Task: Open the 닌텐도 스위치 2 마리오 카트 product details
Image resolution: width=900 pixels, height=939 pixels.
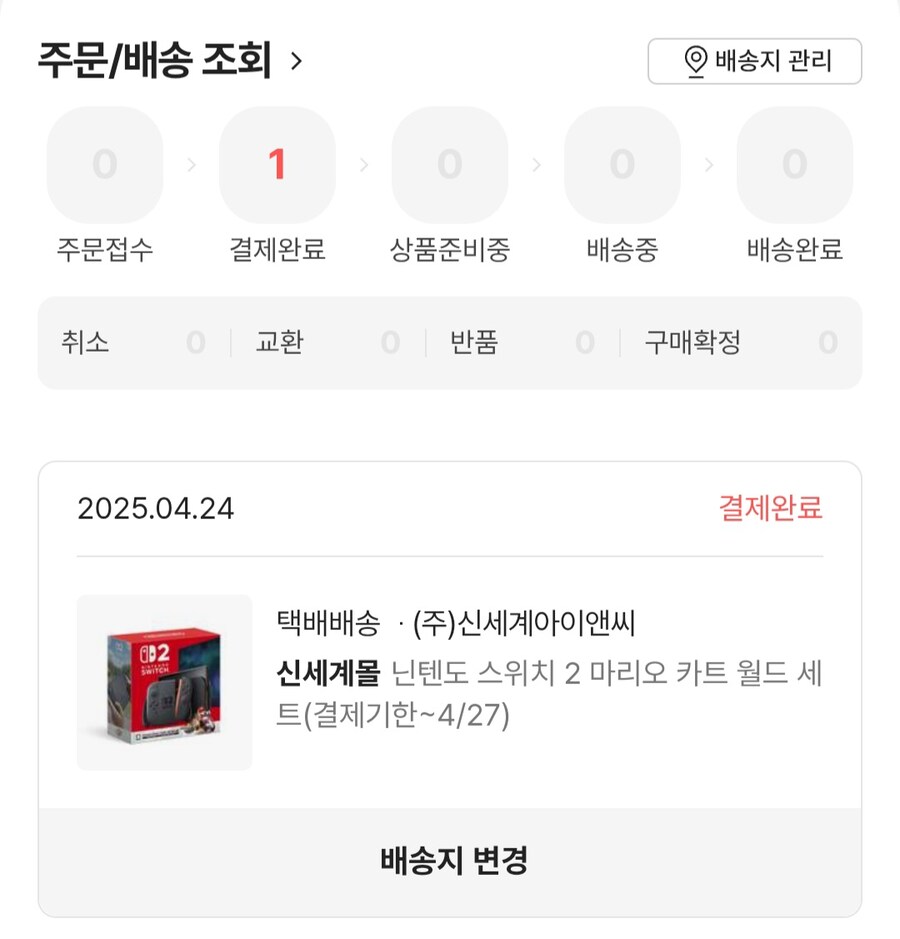Action: (x=550, y=697)
